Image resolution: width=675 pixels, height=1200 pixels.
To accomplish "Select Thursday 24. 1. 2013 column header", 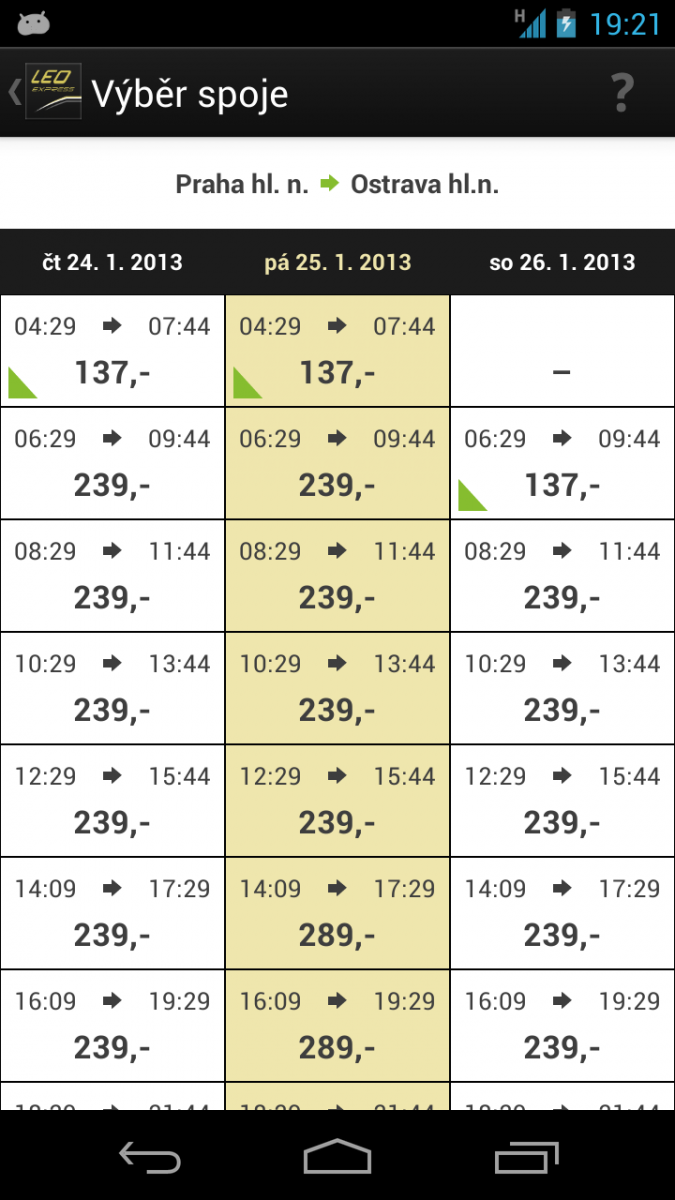I will 112,262.
